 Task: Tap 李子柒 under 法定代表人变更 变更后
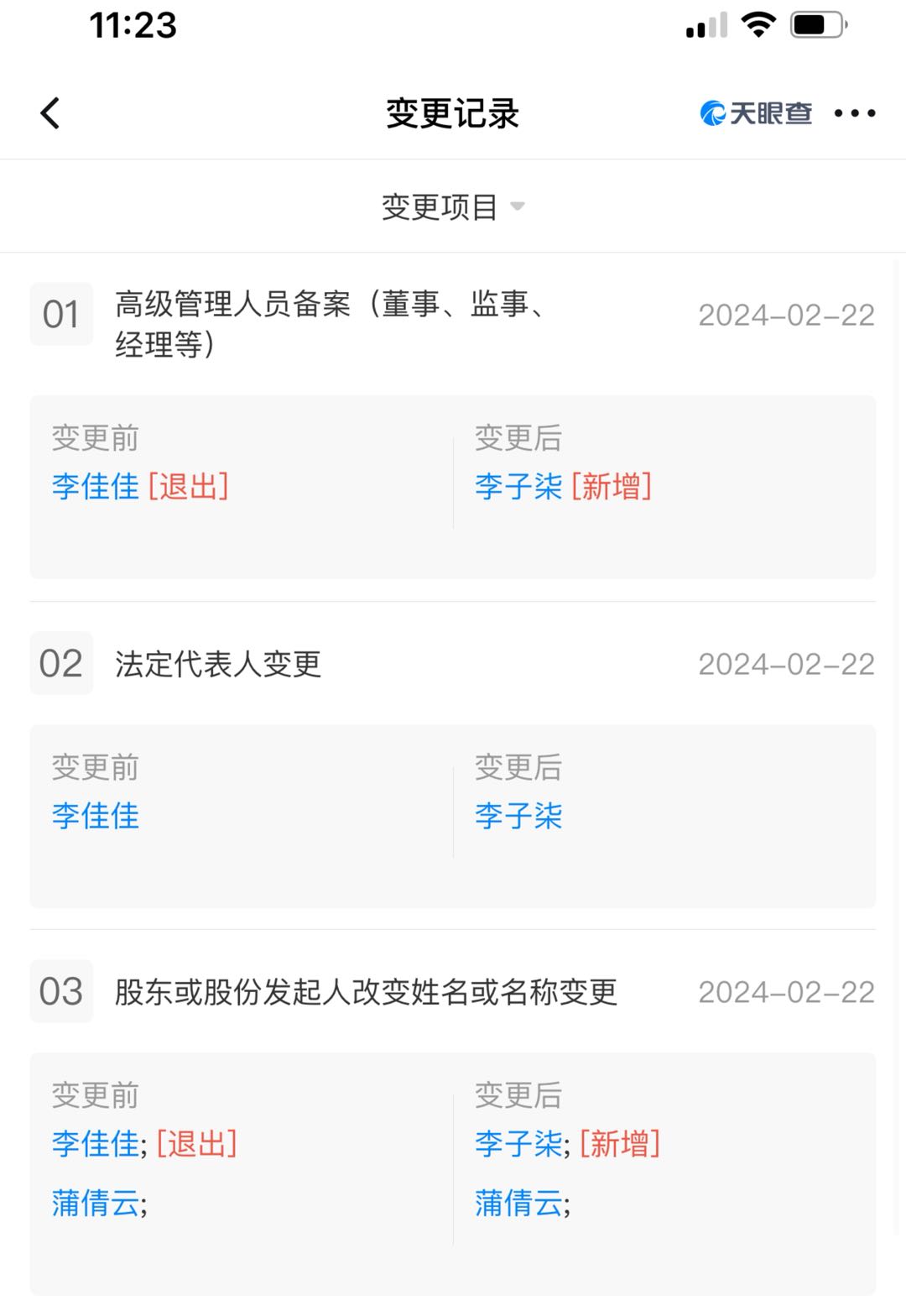click(518, 816)
